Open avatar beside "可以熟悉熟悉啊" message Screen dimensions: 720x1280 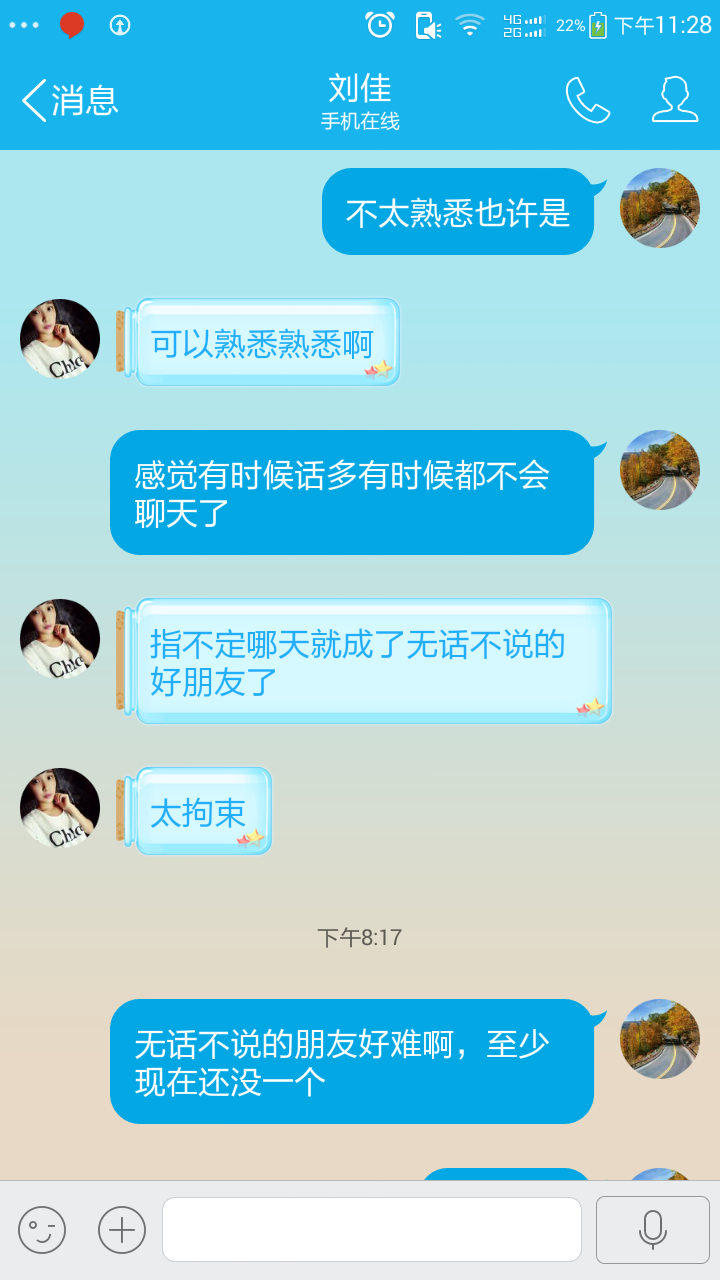(60, 339)
